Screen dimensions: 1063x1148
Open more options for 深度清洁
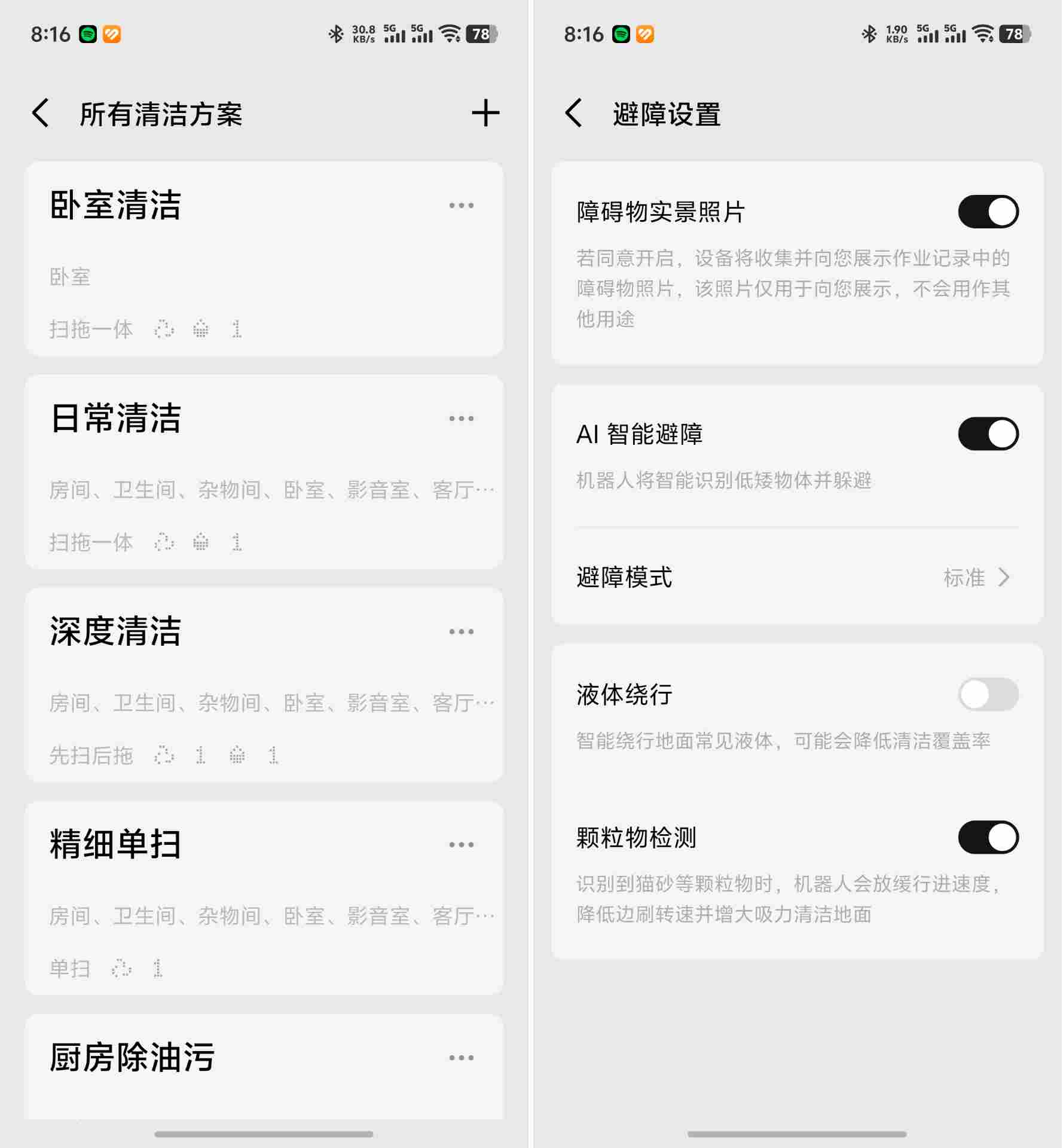tap(461, 631)
